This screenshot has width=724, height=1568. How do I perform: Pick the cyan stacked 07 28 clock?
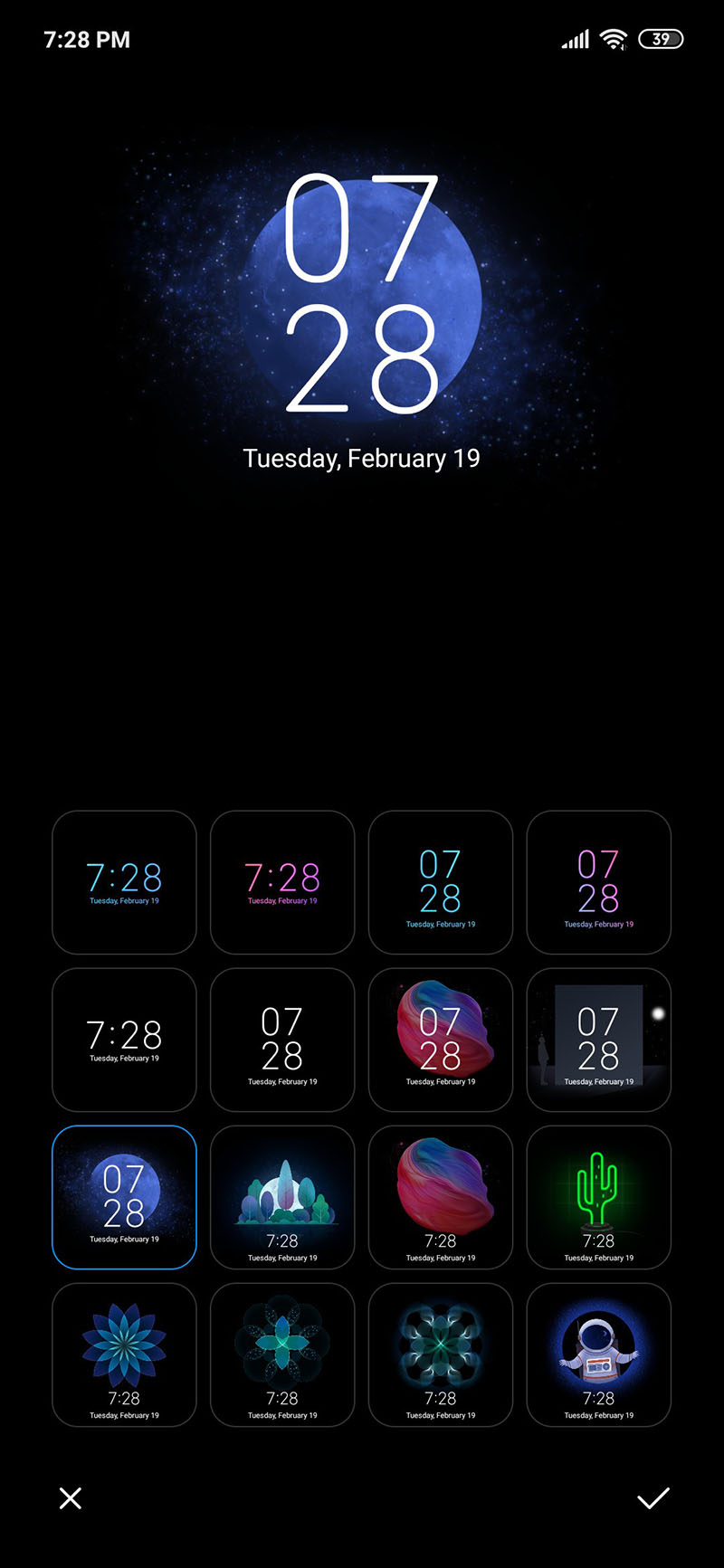pyautogui.click(x=441, y=882)
